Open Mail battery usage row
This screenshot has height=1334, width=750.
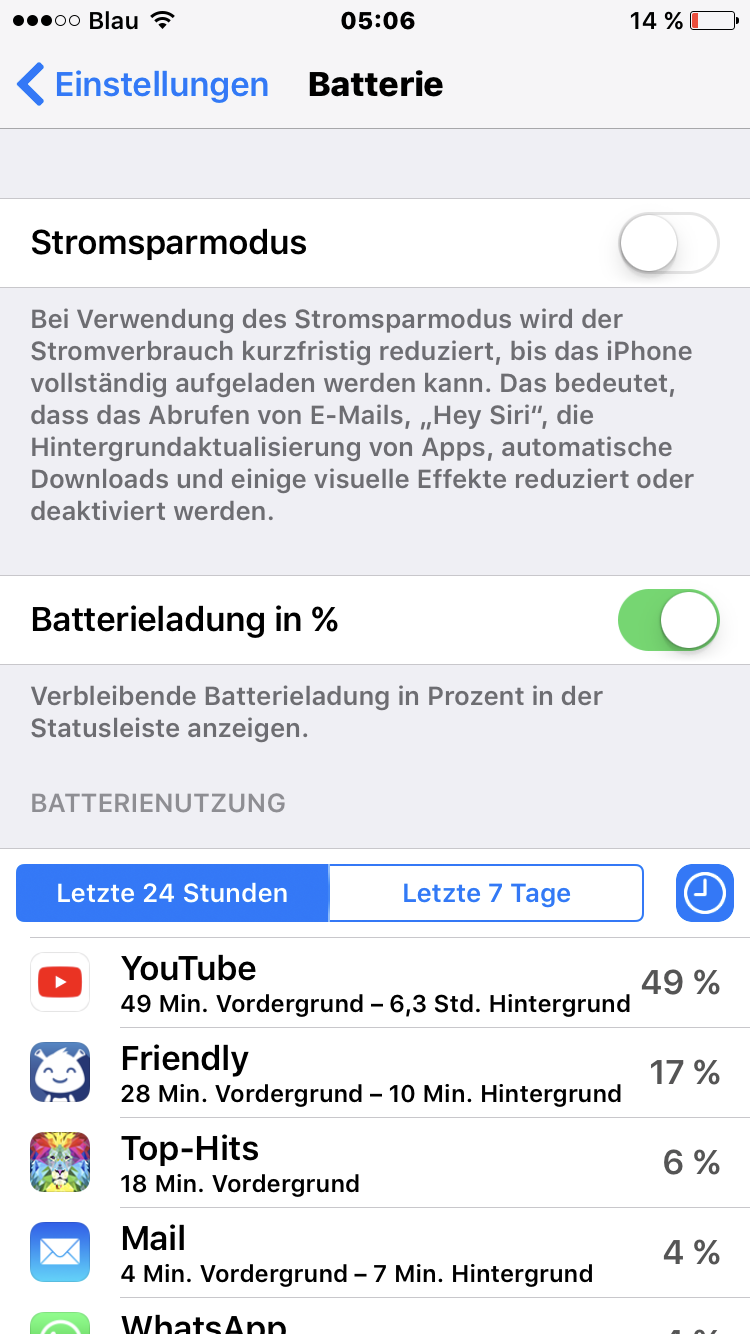[x=375, y=1253]
